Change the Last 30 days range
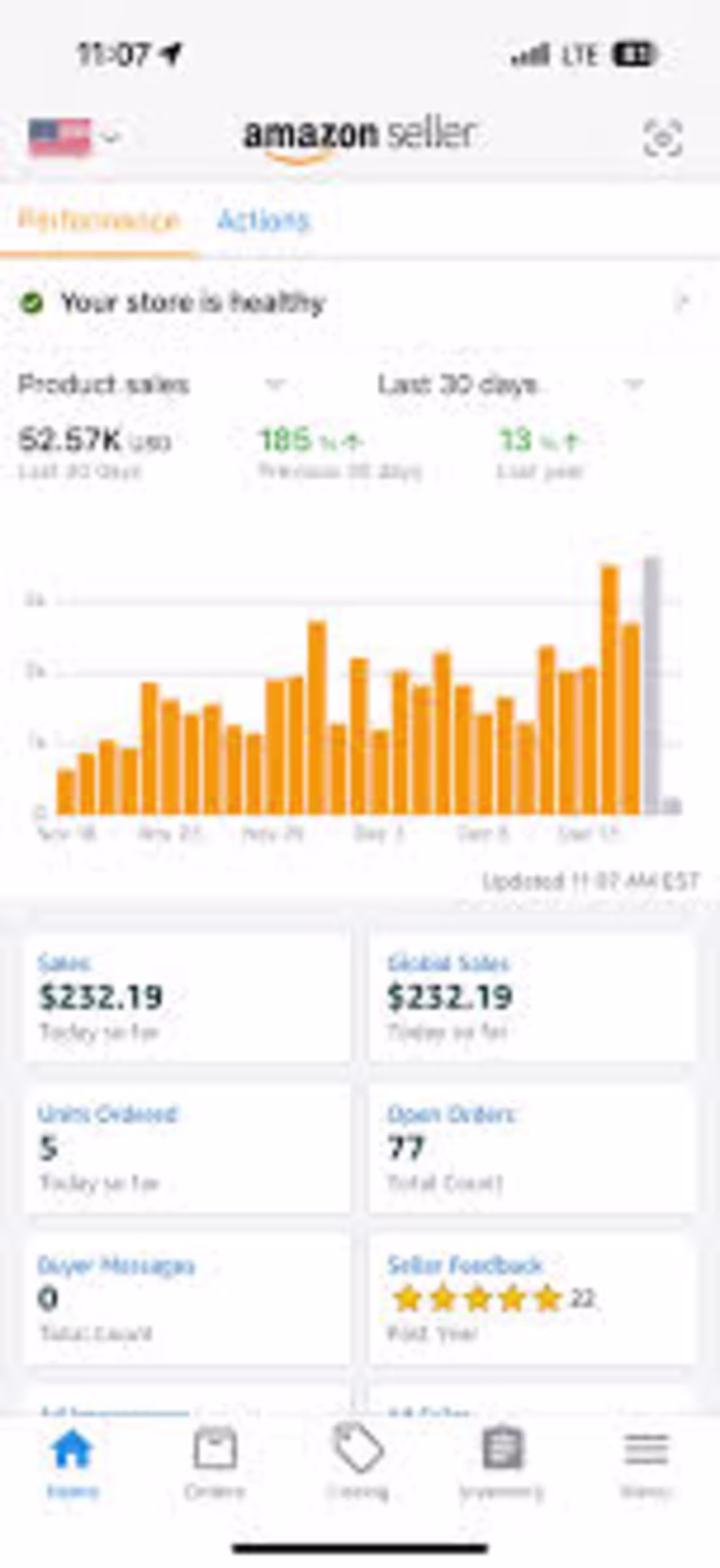This screenshot has width=720, height=1568. [511, 384]
